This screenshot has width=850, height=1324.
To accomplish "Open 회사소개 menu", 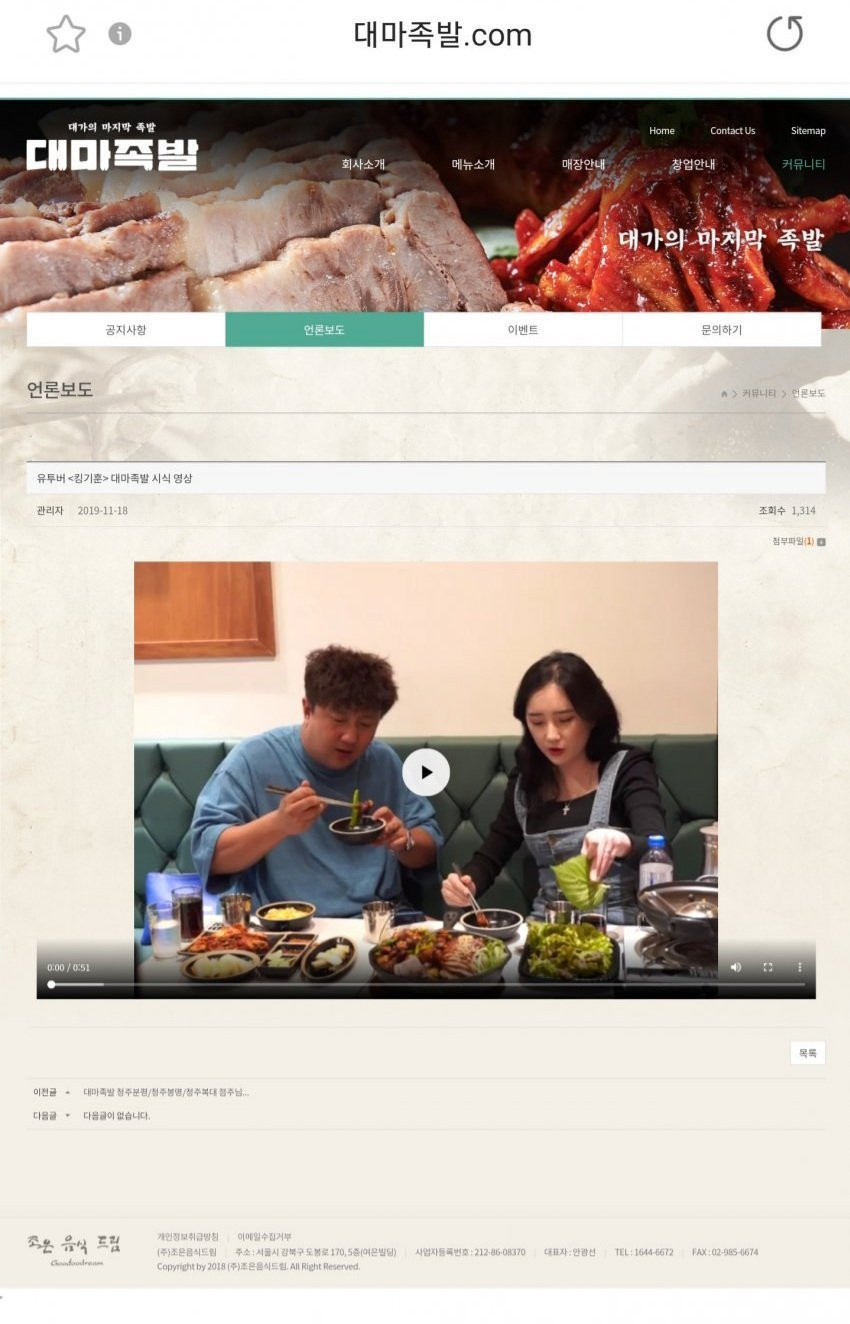I will (x=363, y=164).
